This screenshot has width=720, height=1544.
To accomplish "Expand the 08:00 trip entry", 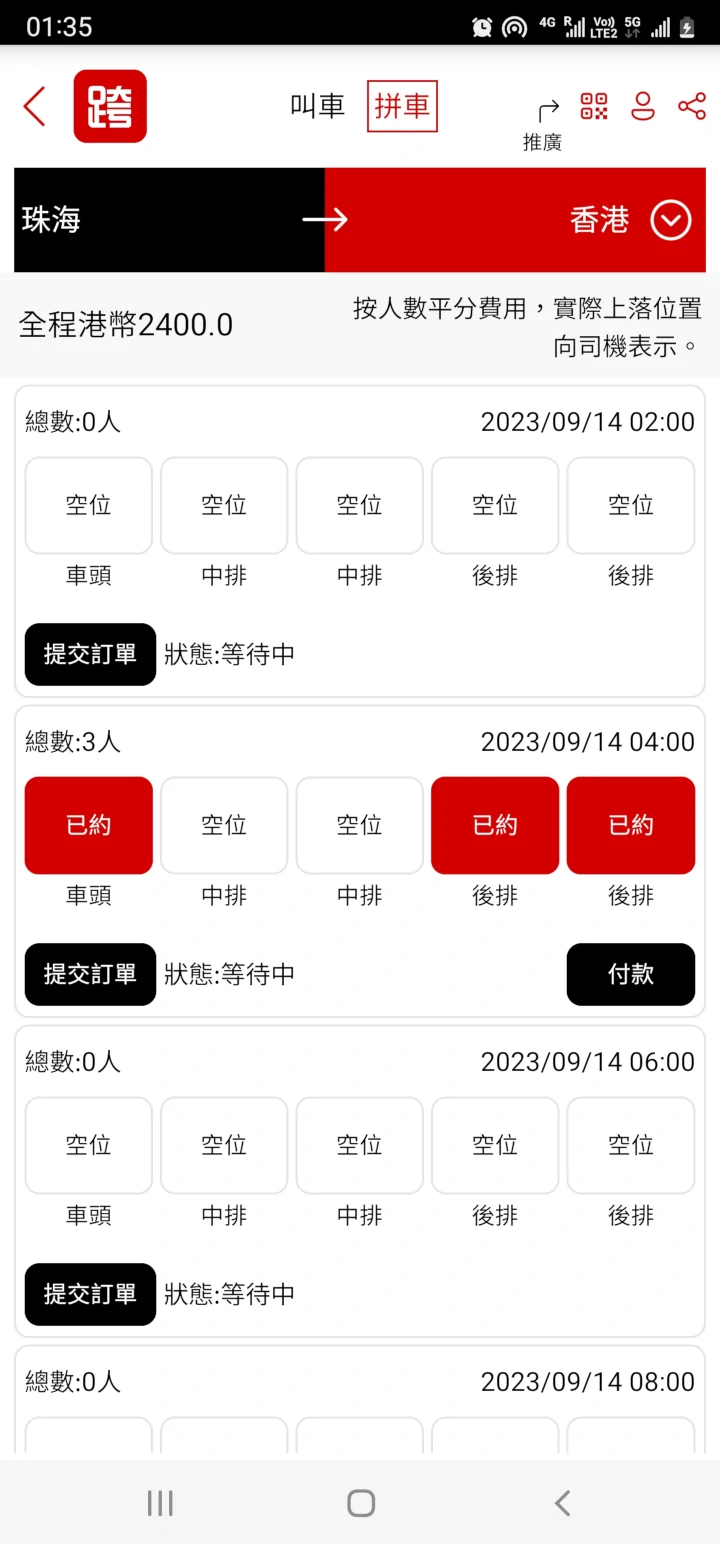I will click(x=360, y=1382).
